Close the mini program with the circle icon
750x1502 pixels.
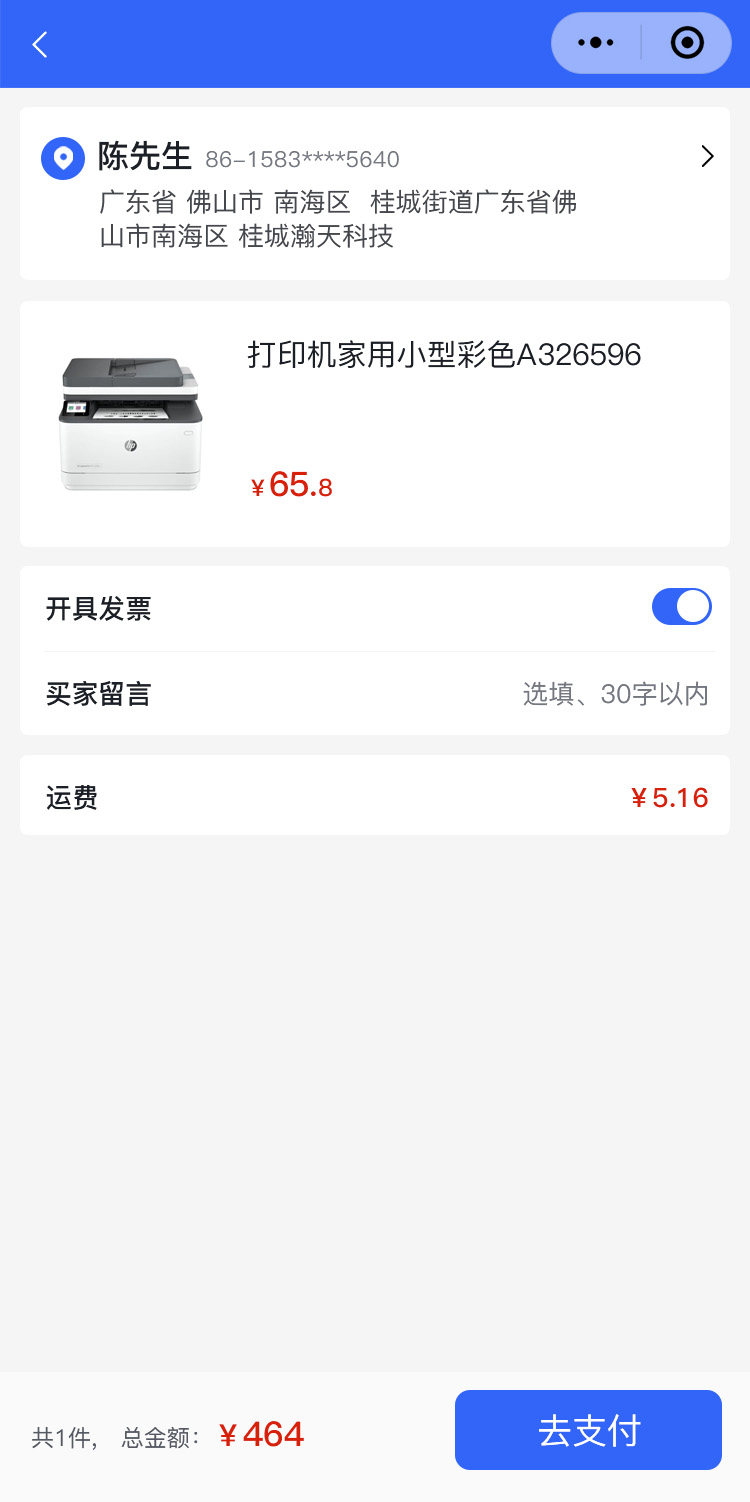687,43
